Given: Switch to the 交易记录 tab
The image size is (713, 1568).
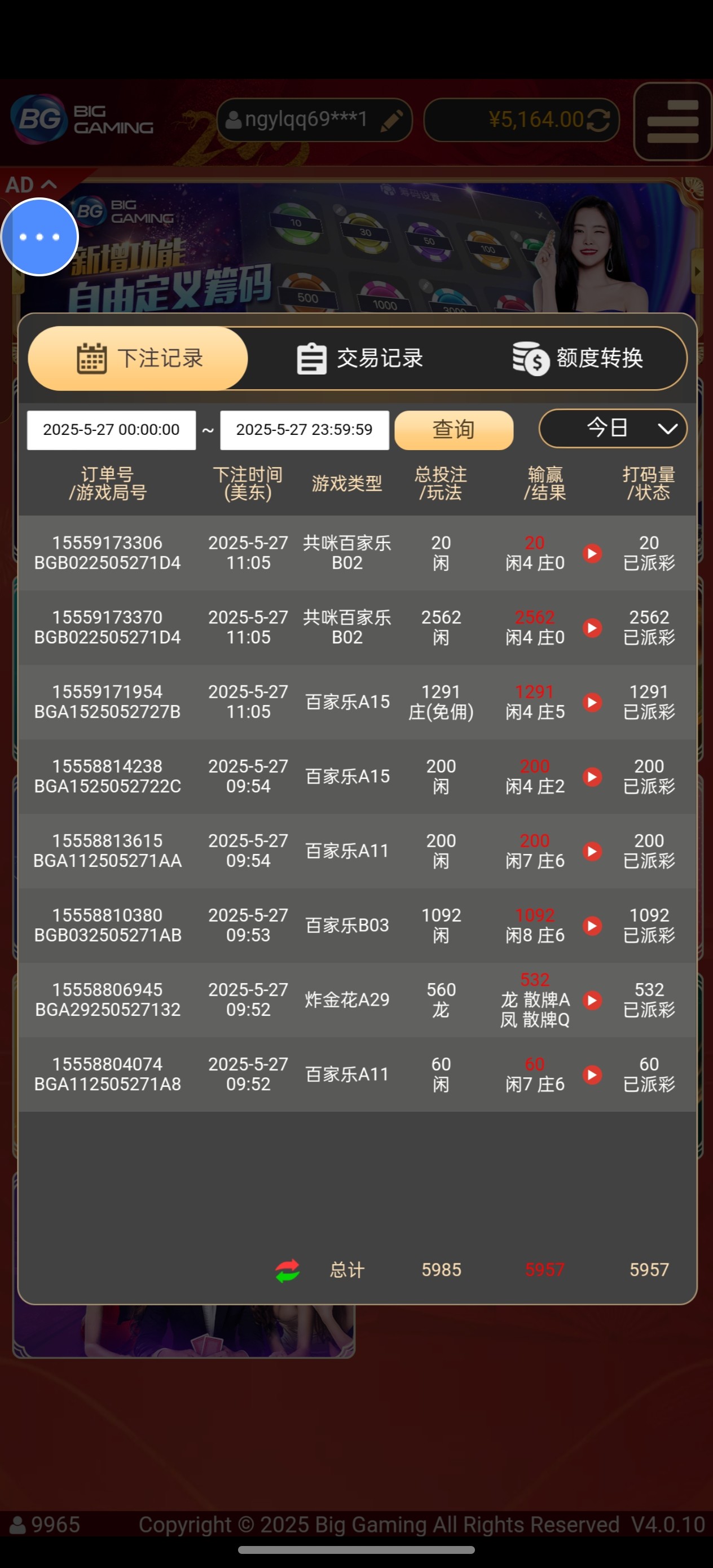Looking at the screenshot, I should [x=359, y=358].
